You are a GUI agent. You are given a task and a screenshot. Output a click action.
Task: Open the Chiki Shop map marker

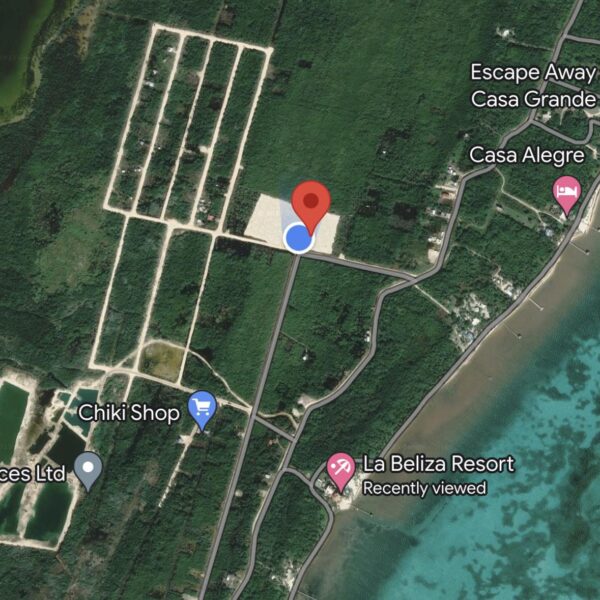click(x=203, y=409)
